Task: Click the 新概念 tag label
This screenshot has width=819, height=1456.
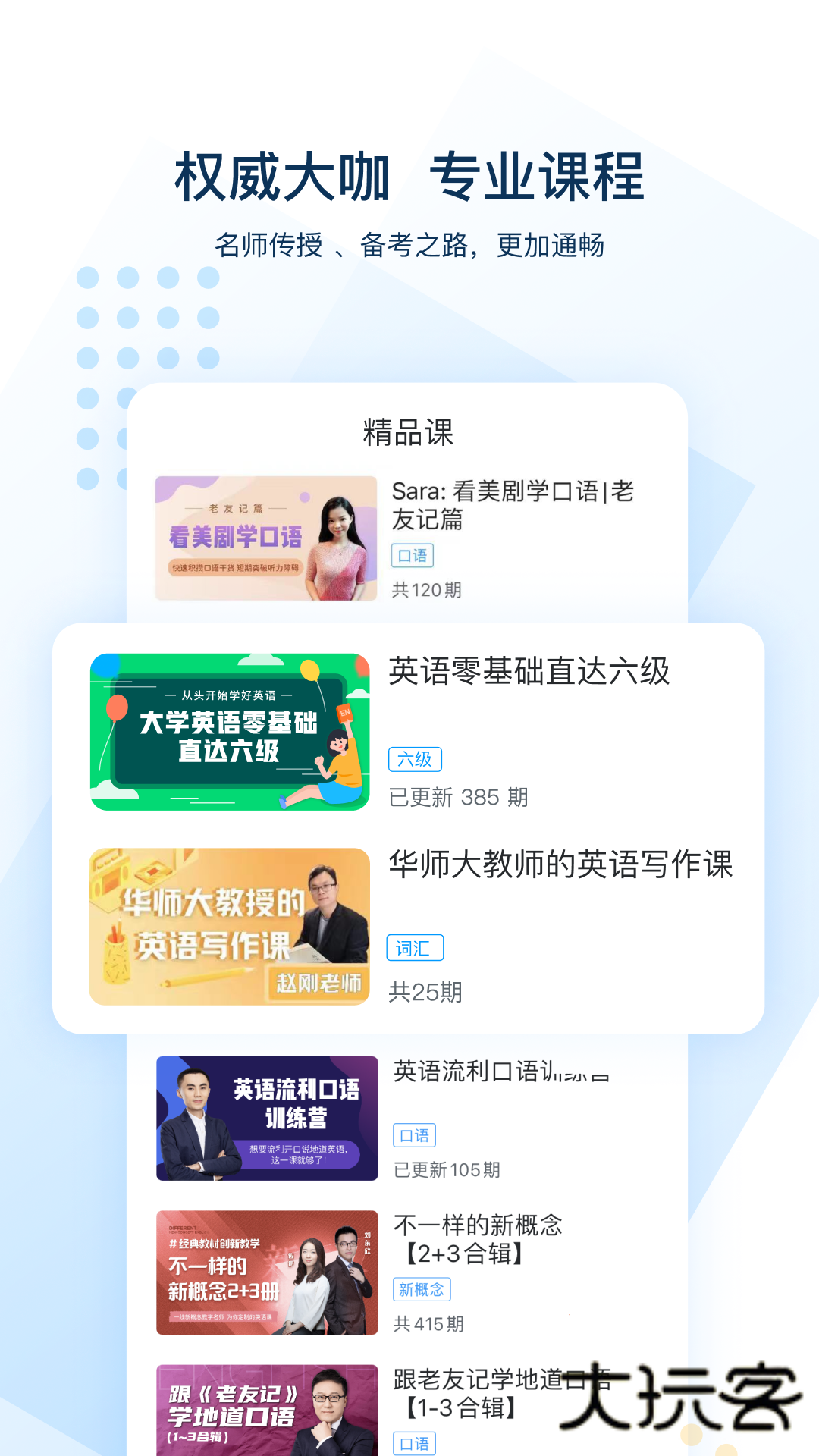Action: (421, 1289)
